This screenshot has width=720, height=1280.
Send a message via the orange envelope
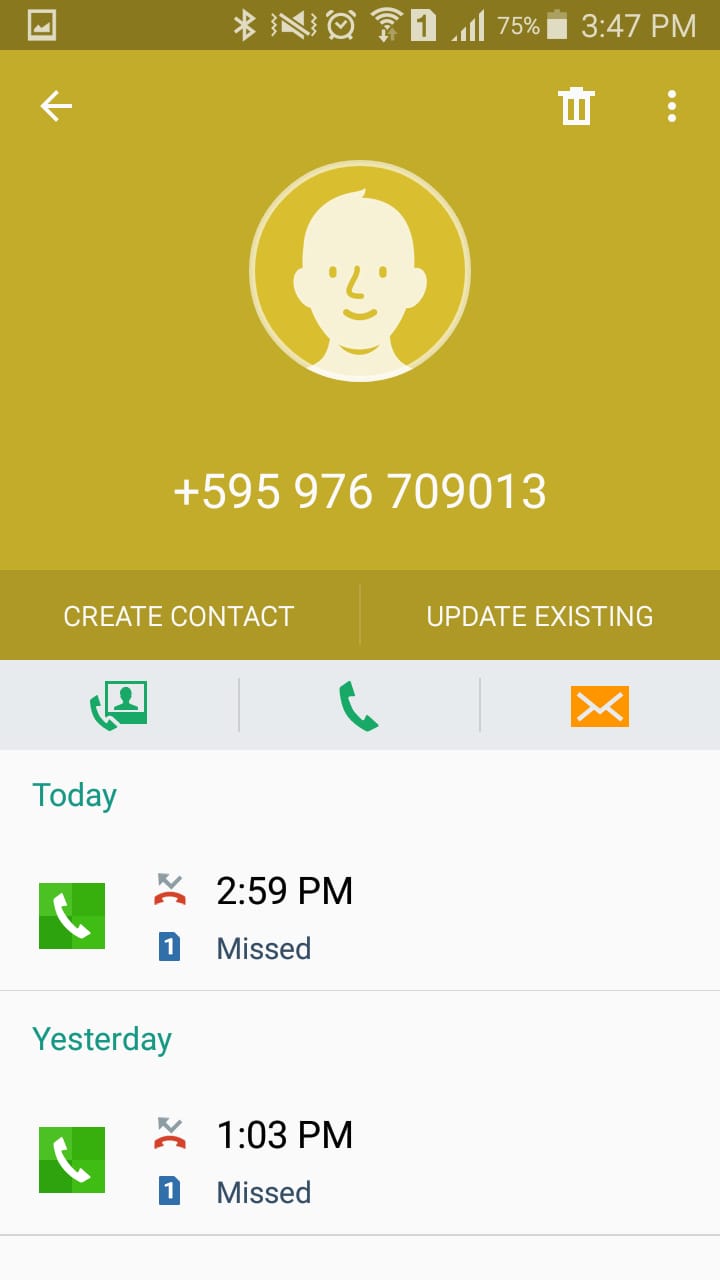tap(600, 706)
